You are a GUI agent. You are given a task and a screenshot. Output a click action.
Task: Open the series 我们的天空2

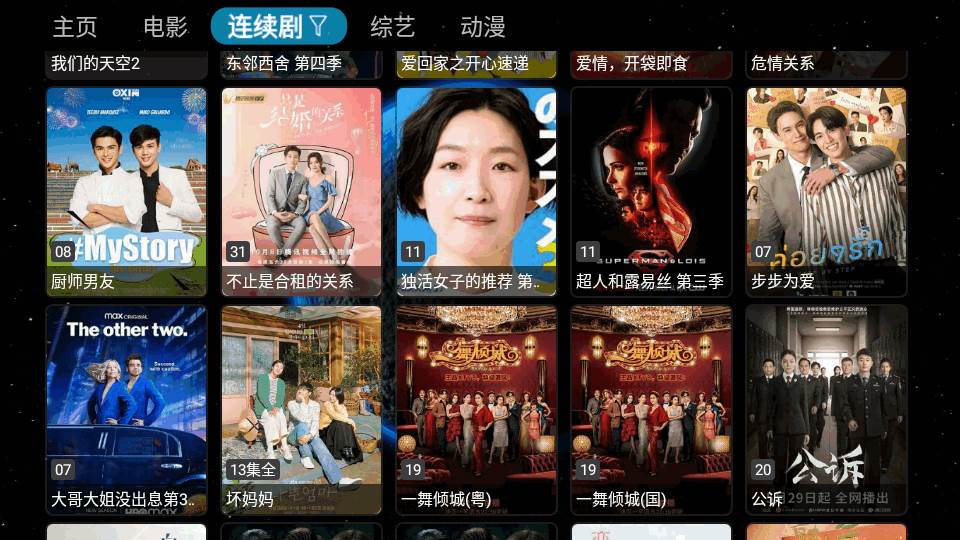pyautogui.click(x=127, y=63)
